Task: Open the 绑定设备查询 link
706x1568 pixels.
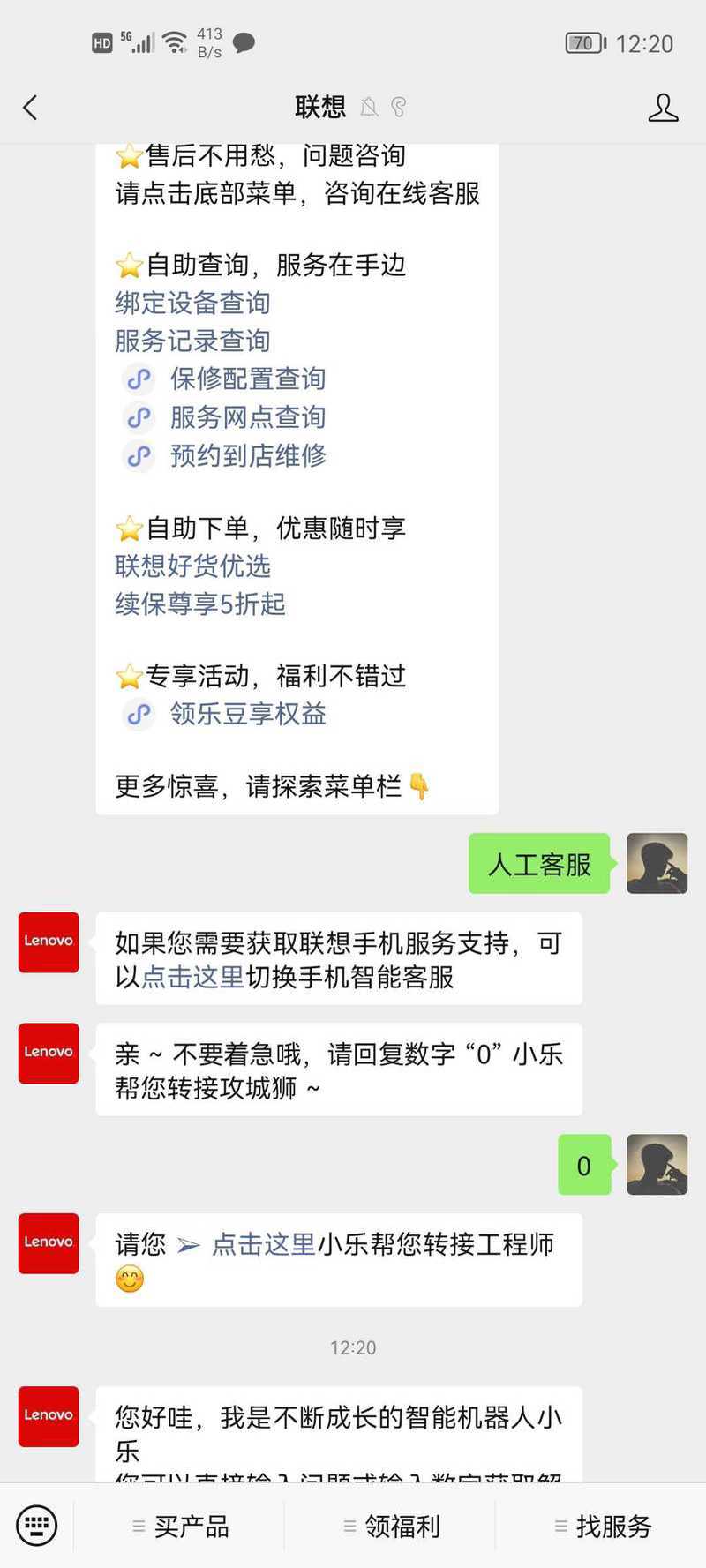Action: 192,303
